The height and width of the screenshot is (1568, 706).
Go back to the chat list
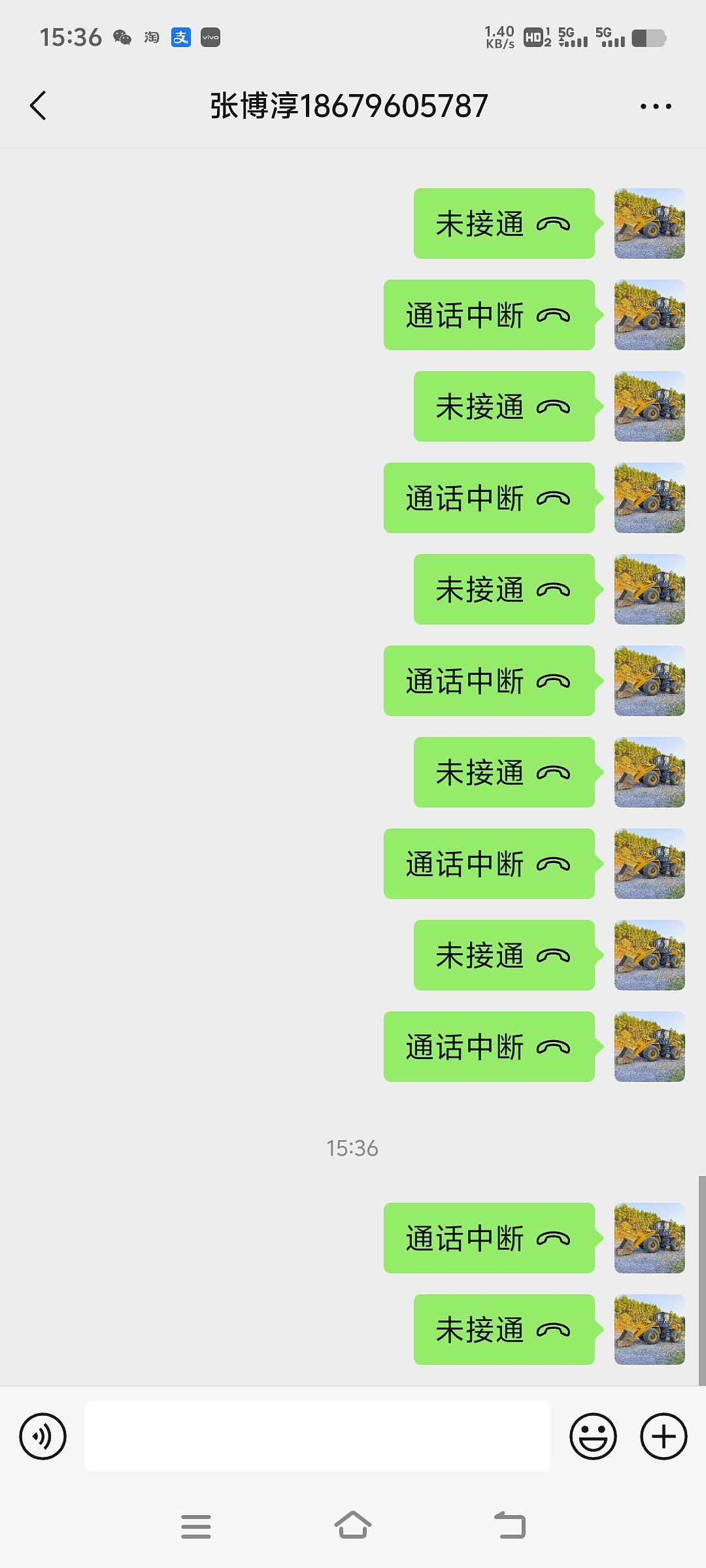pos(39,106)
